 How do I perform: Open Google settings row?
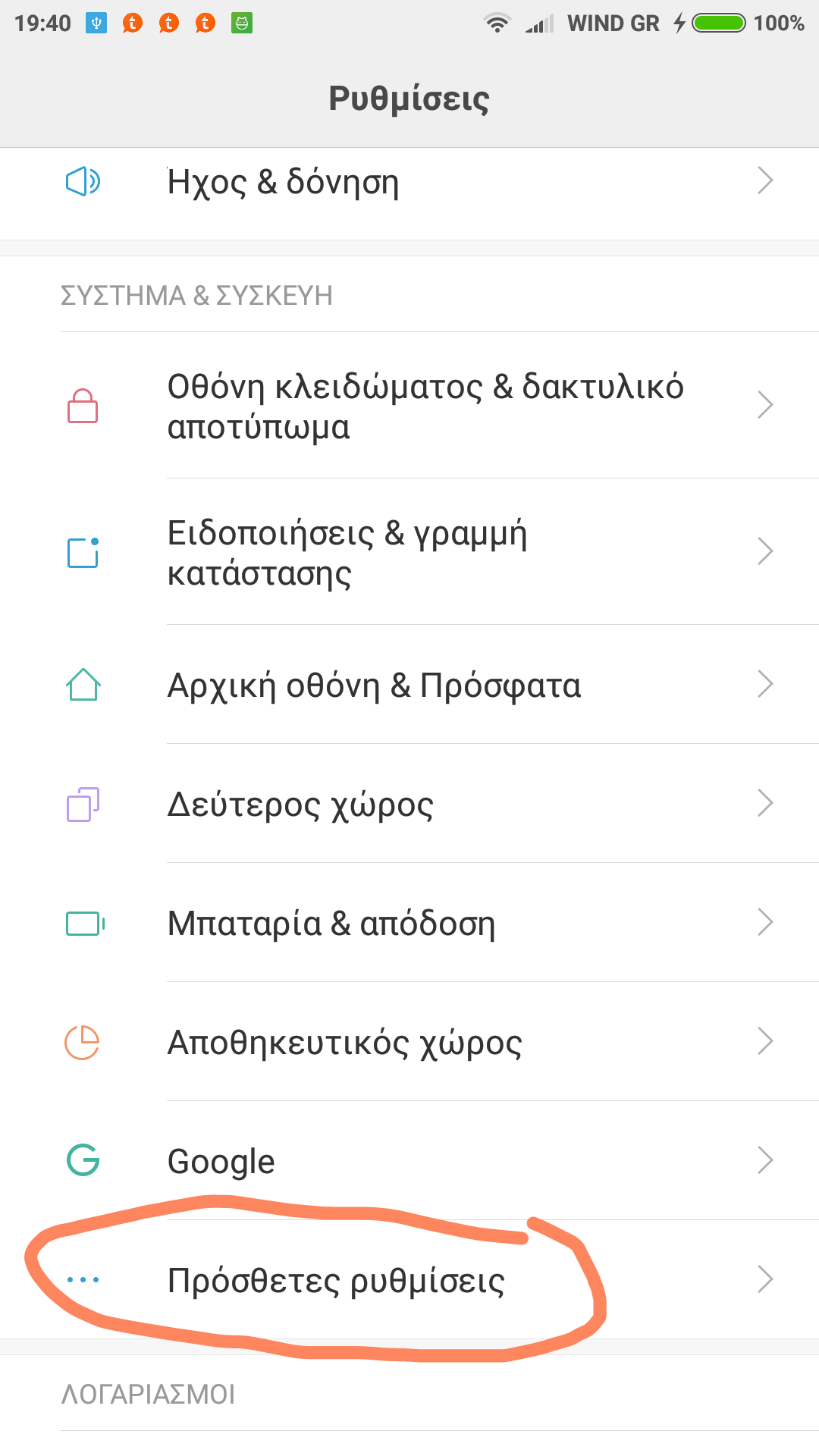point(409,1161)
